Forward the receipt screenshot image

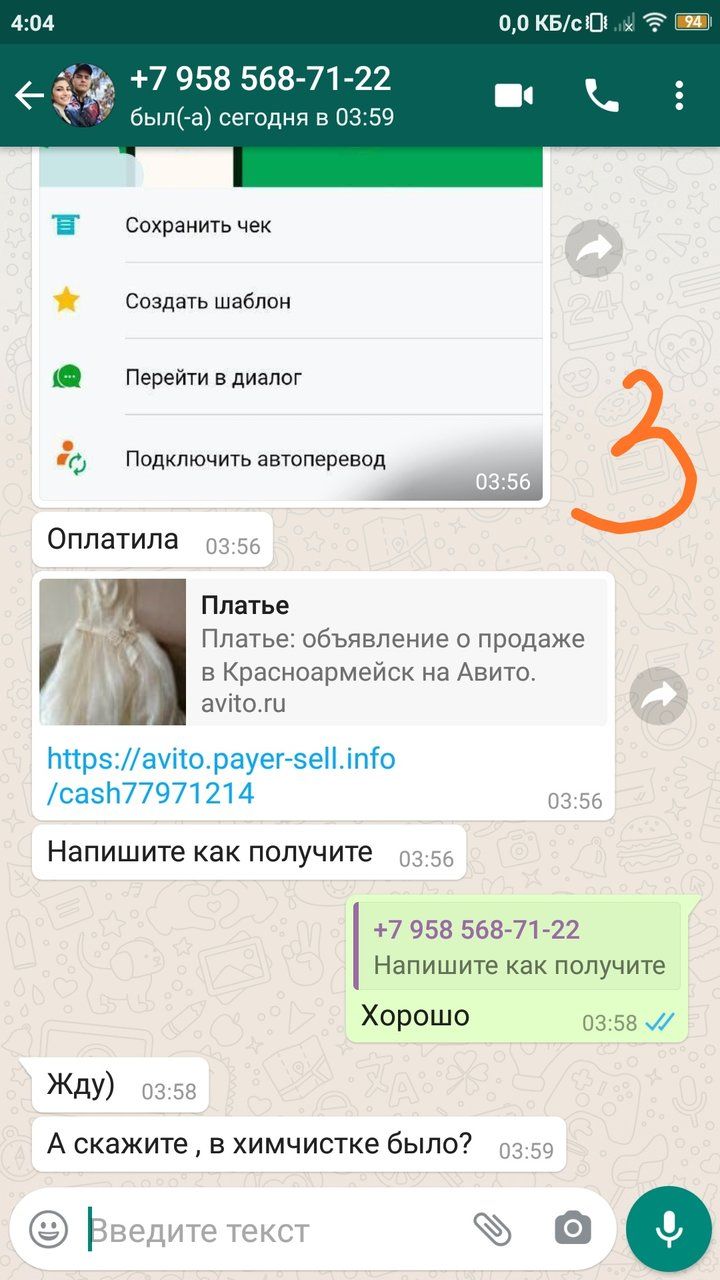click(x=594, y=248)
